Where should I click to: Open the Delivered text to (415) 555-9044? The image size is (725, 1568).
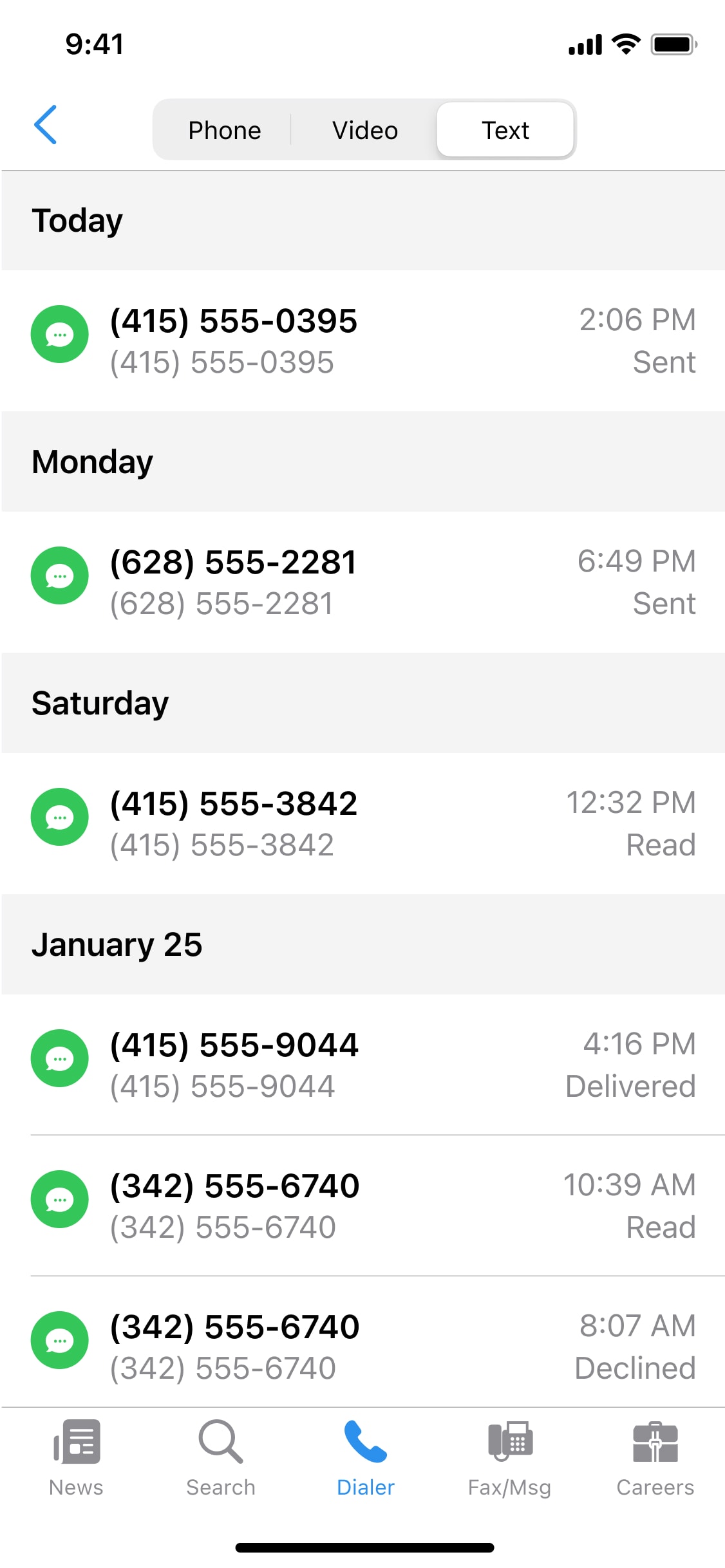(x=363, y=1065)
